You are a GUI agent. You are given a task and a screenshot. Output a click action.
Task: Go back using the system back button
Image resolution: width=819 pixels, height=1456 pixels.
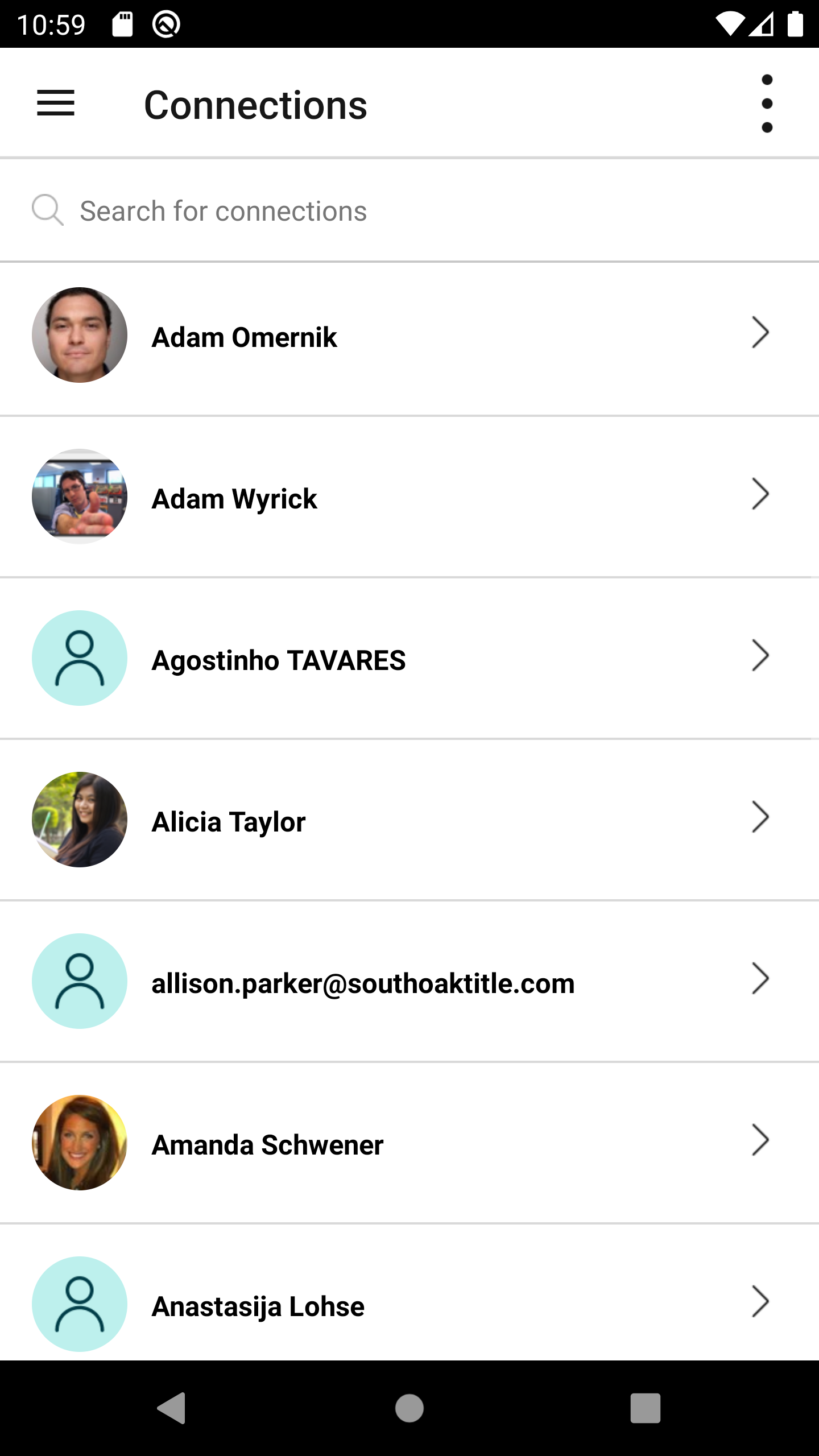coord(172,1408)
